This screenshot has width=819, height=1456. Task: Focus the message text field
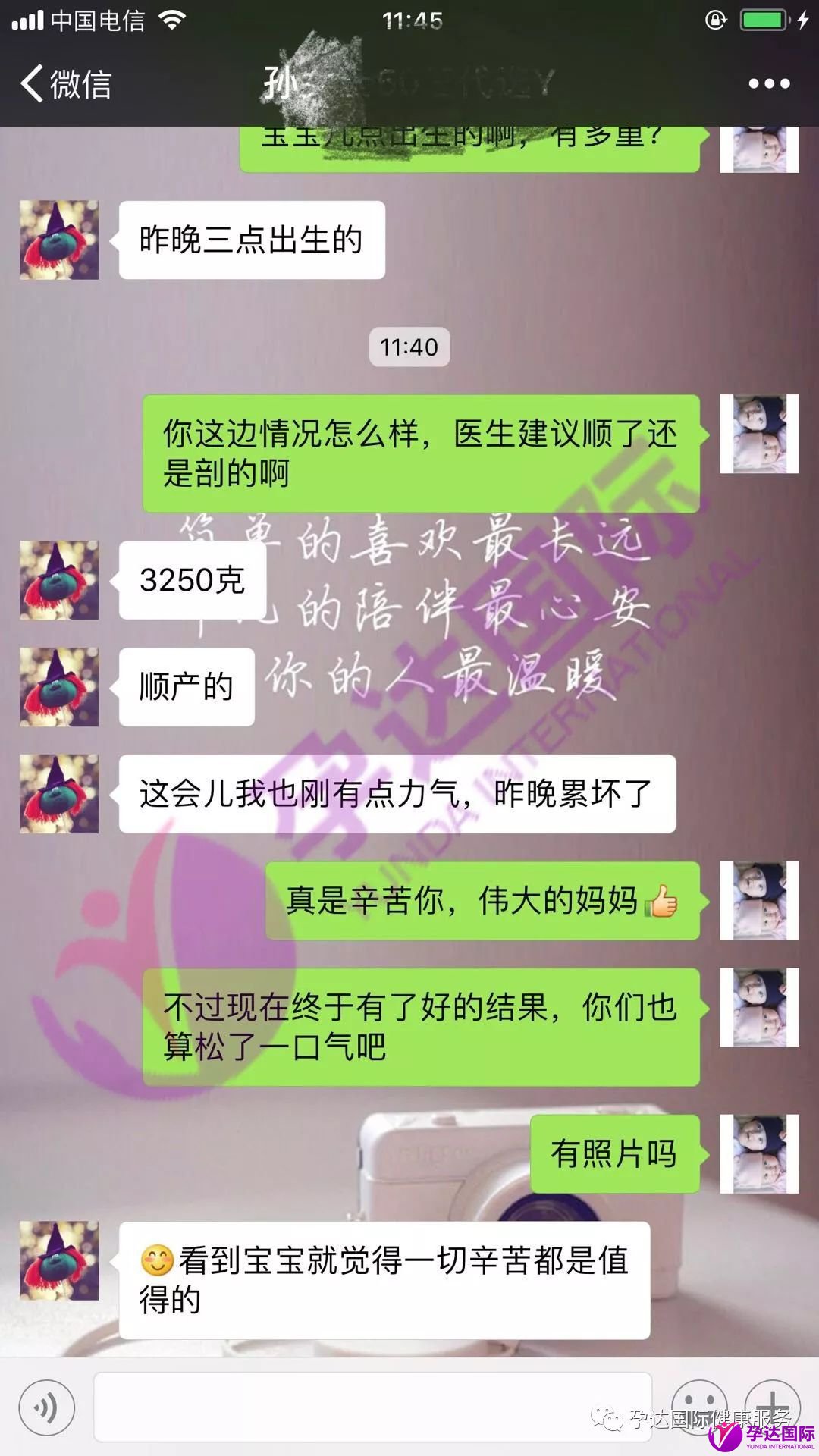(x=372, y=1407)
